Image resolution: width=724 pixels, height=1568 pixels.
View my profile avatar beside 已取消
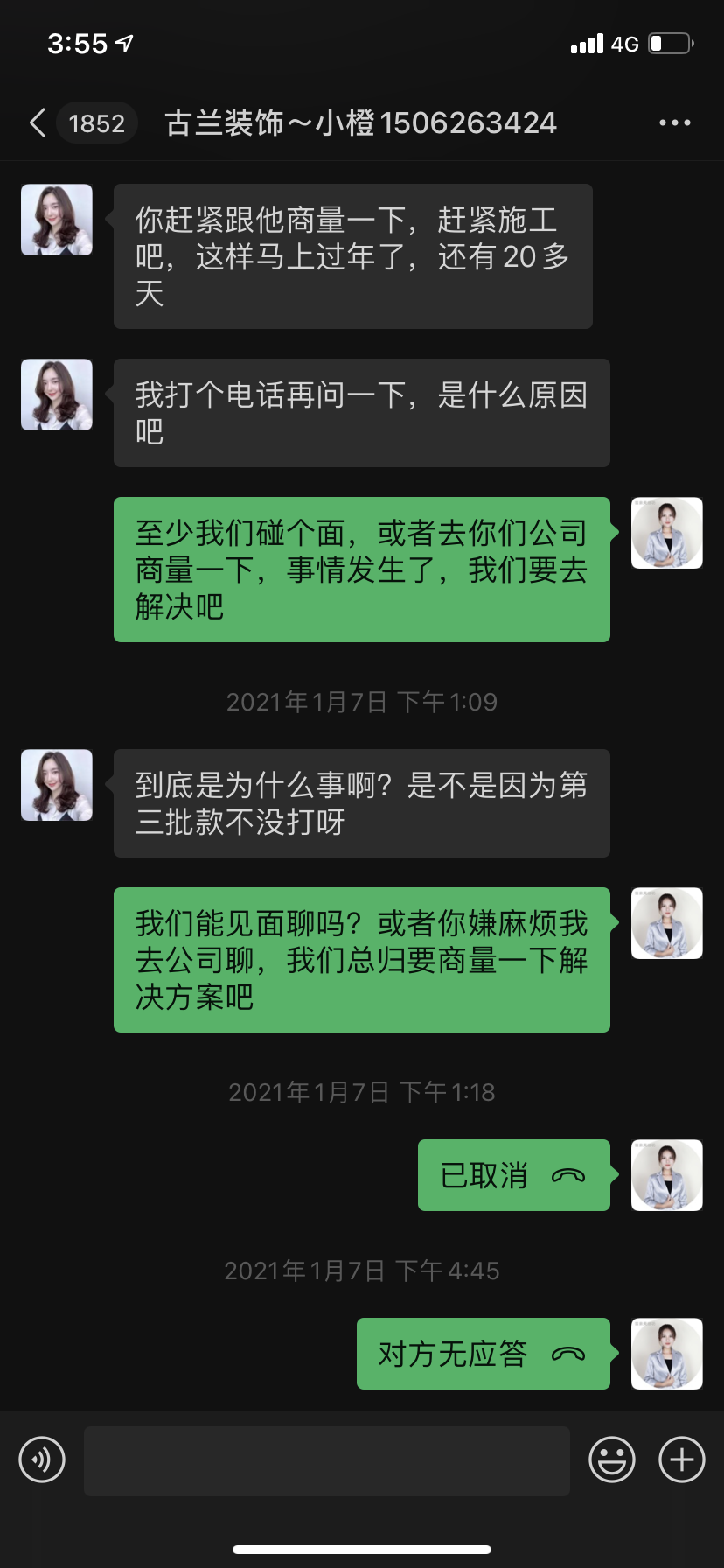point(667,1175)
